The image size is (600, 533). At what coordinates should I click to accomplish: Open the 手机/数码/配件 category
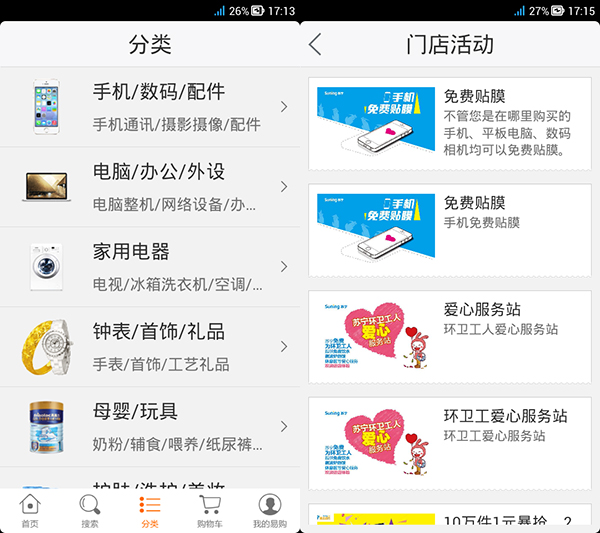coord(150,107)
